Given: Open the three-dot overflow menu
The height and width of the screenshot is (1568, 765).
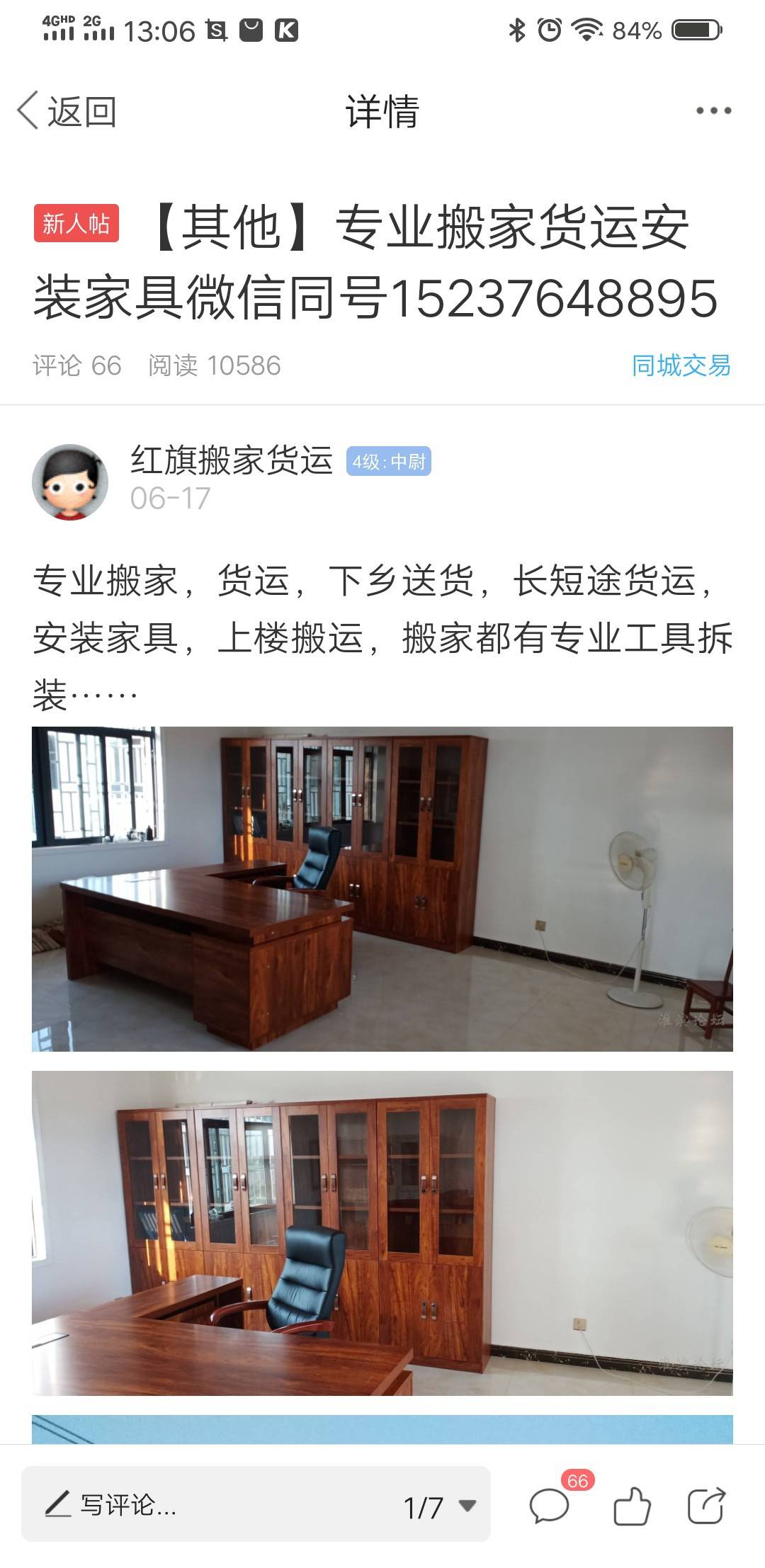Looking at the screenshot, I should tap(713, 110).
